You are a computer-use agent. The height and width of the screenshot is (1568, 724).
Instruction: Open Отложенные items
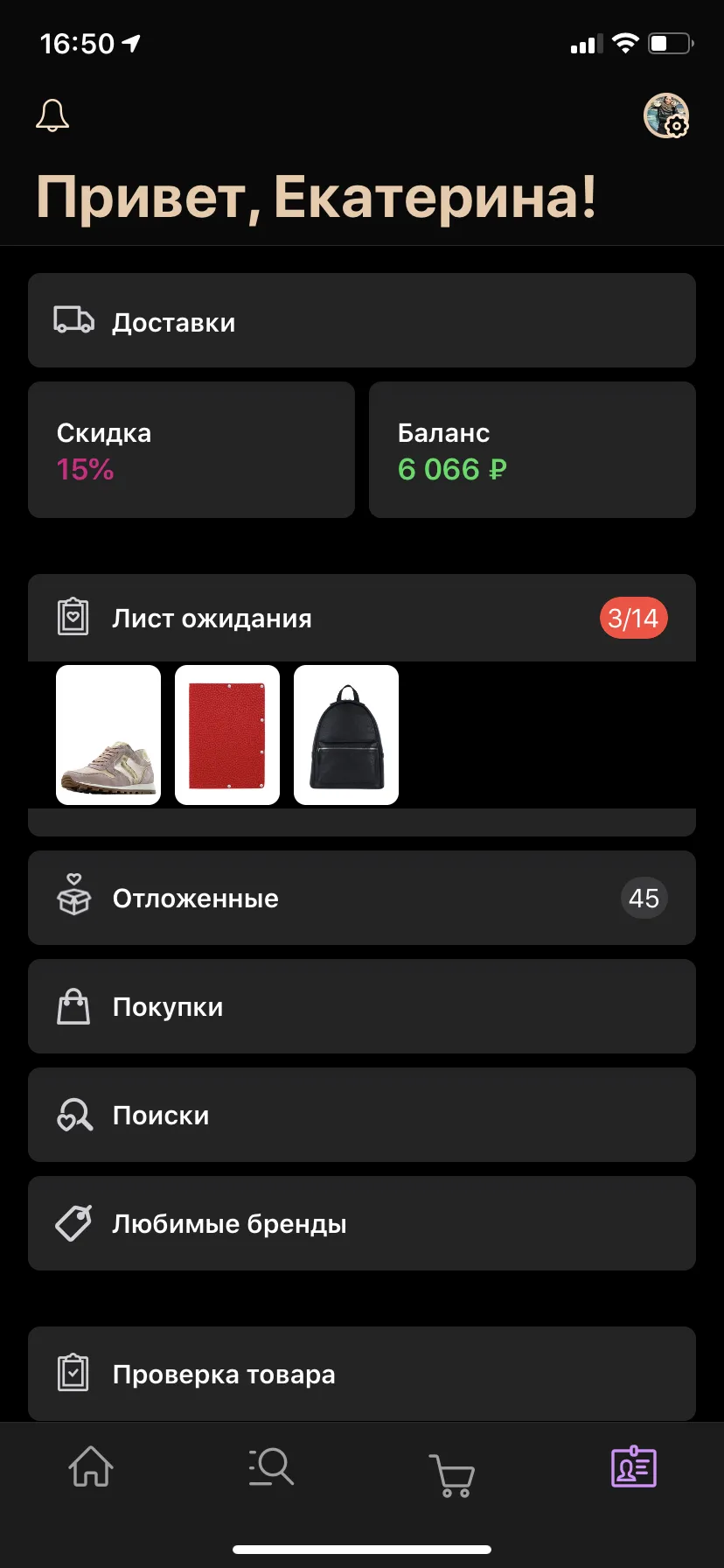click(x=362, y=898)
